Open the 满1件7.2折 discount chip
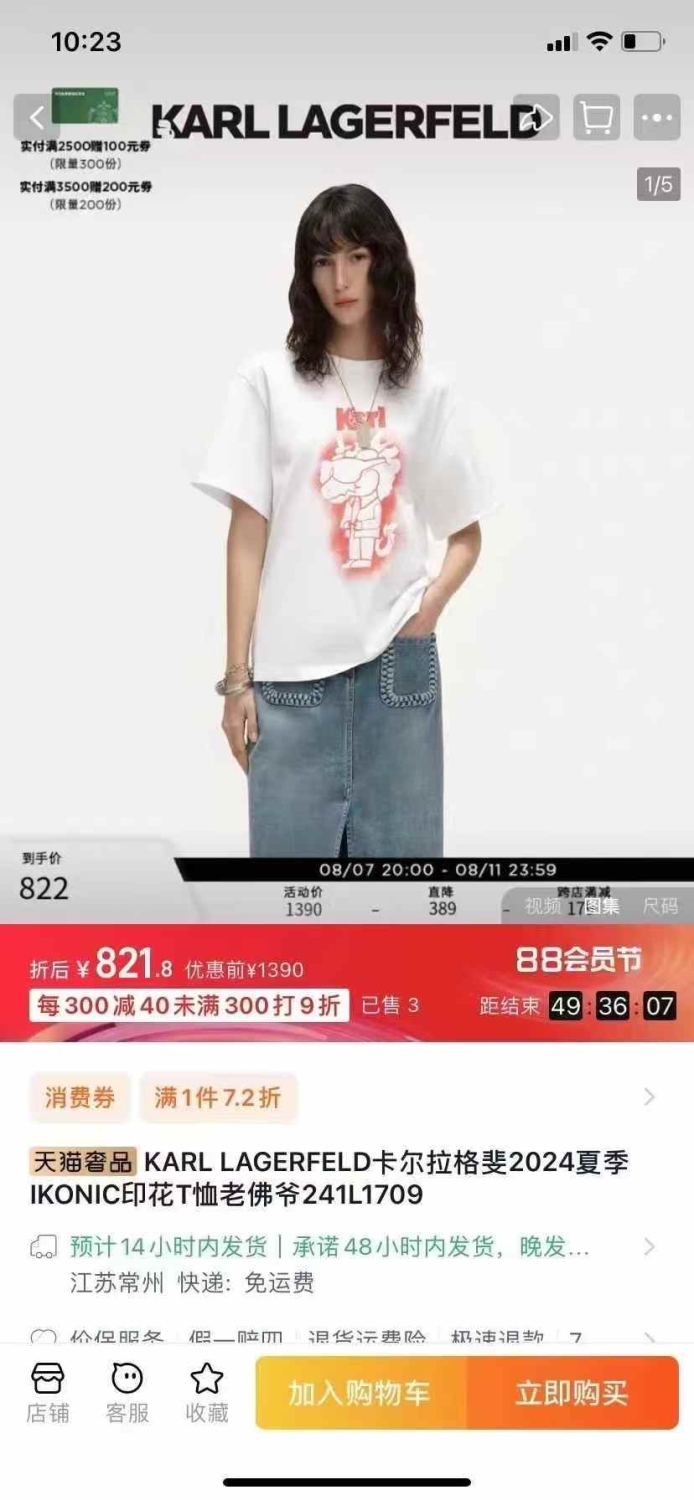694x1500 pixels. pyautogui.click(x=218, y=1098)
